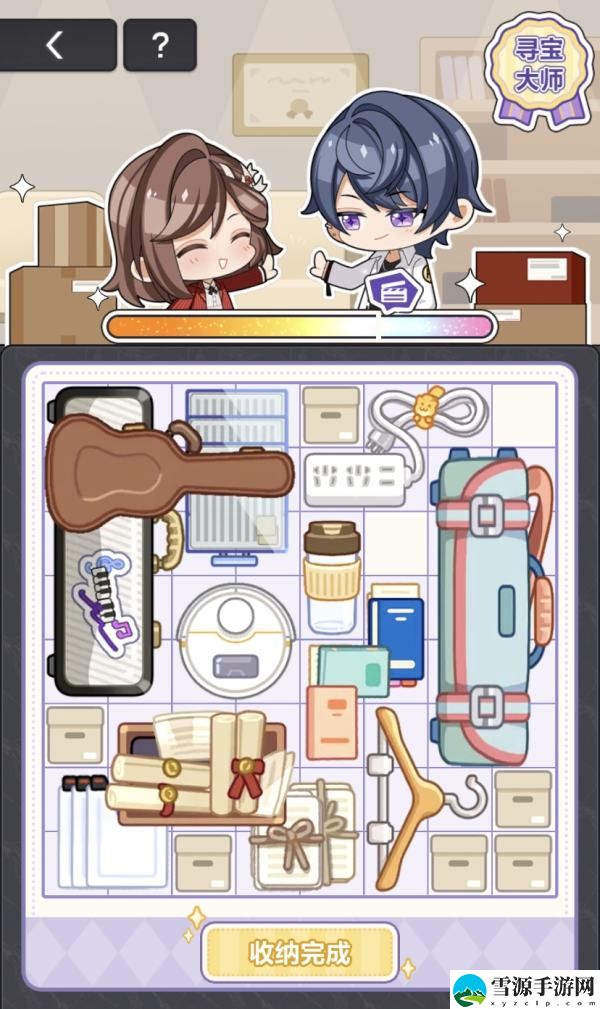Select the coffee tumbler cup item
This screenshot has height=1009, width=600.
(x=332, y=578)
